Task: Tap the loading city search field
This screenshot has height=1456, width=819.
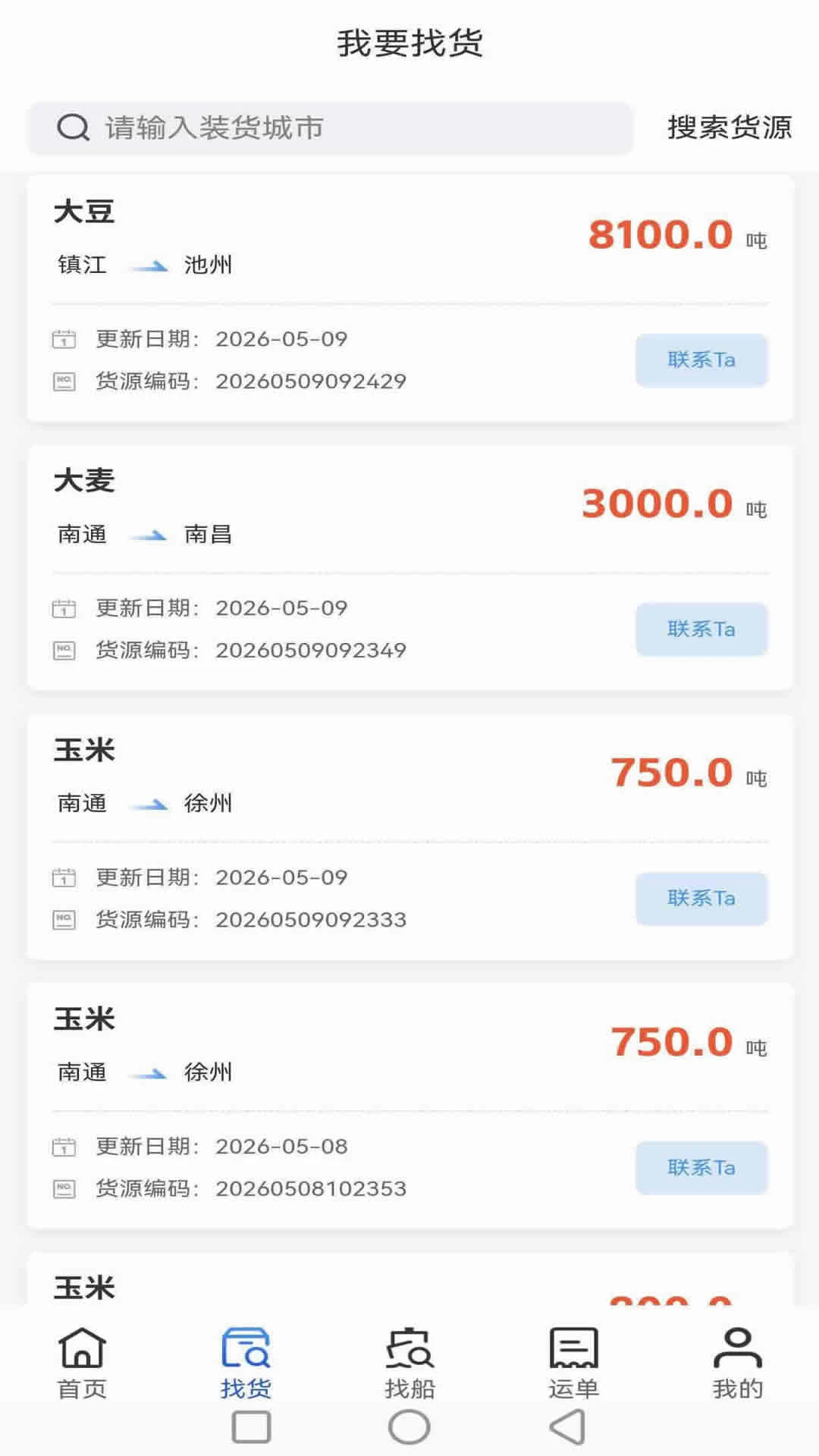Action: tap(331, 128)
